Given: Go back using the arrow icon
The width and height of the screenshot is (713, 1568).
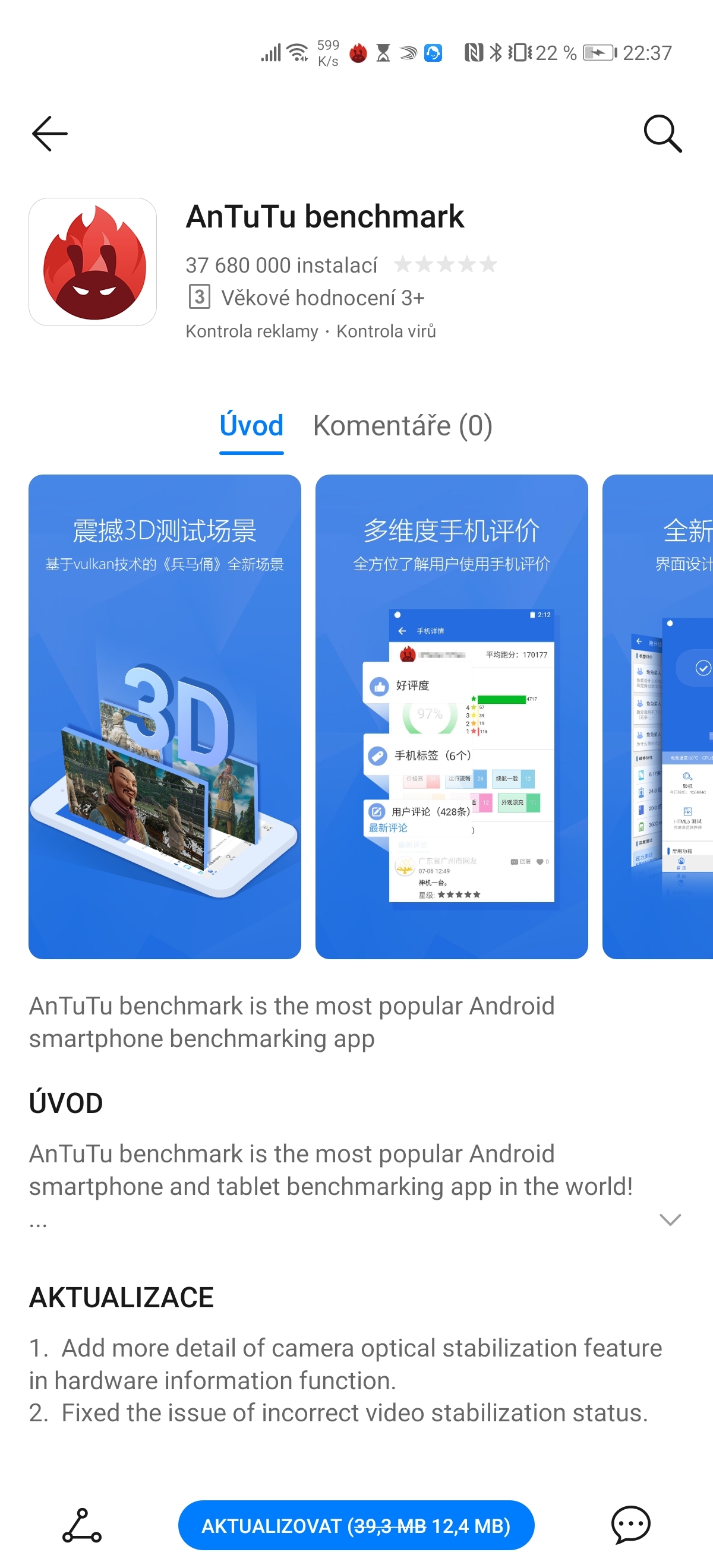Looking at the screenshot, I should 50,133.
